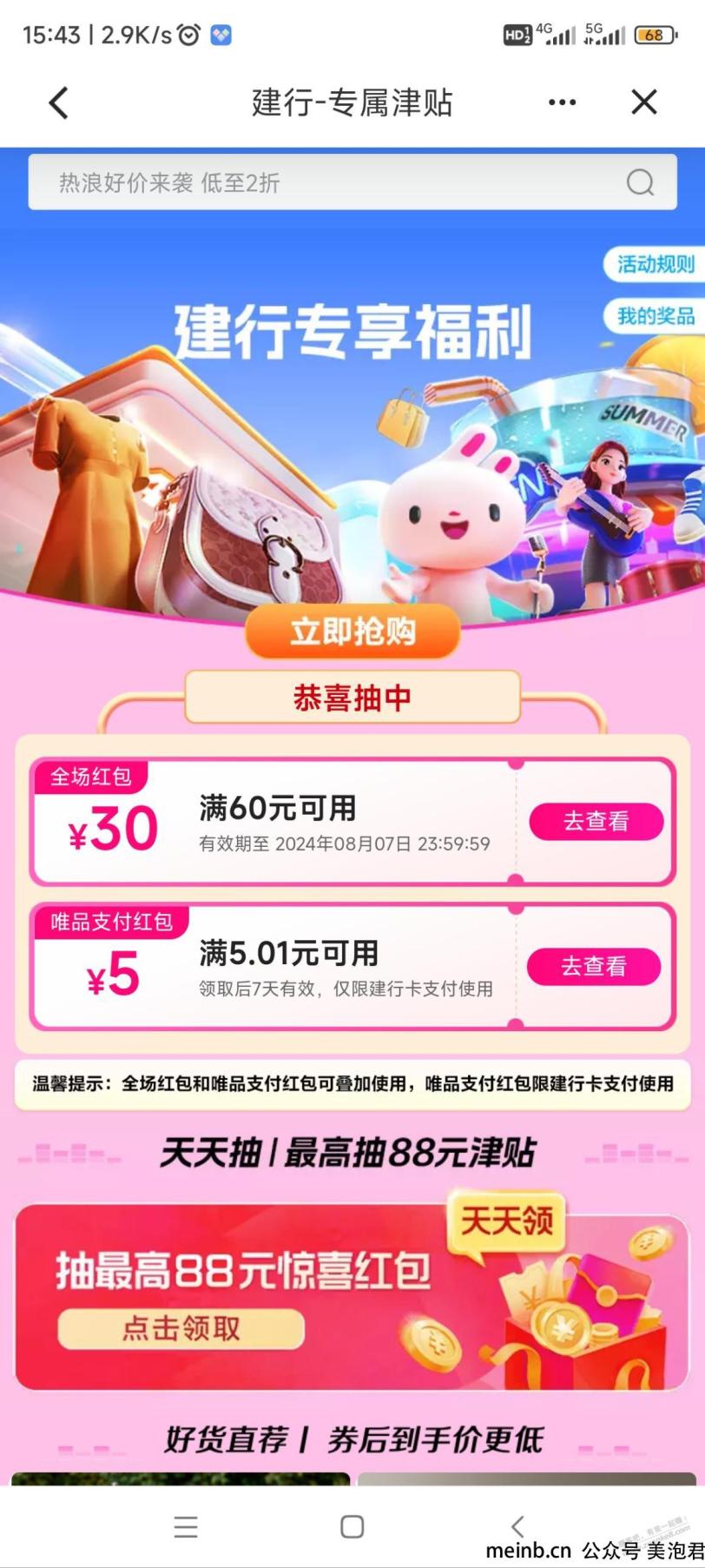Open 活动规则 activity rules

(655, 264)
